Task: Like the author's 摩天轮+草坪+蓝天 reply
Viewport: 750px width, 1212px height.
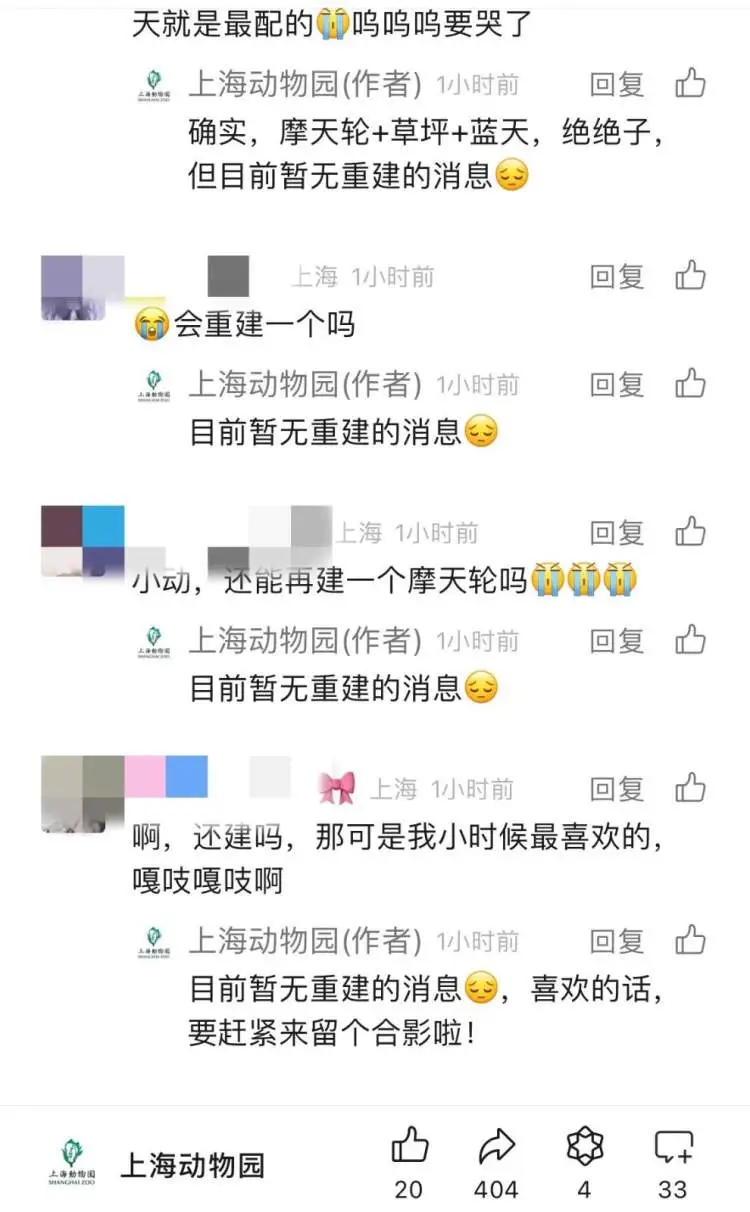Action: click(690, 84)
